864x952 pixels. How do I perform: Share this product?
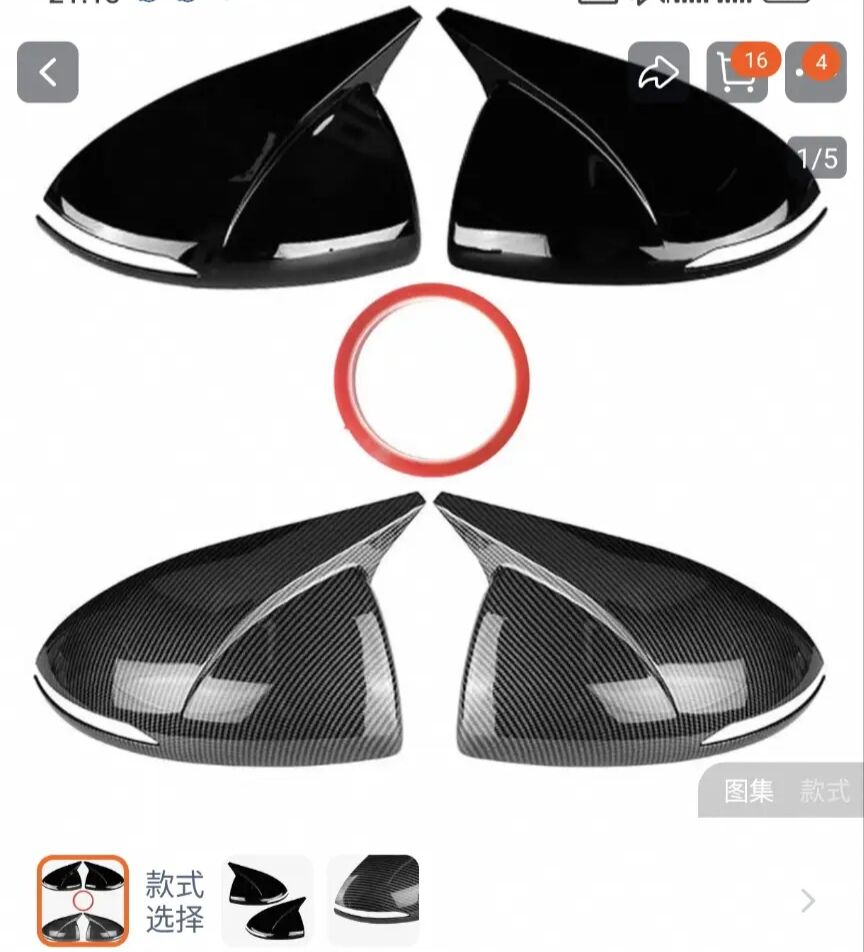(x=658, y=72)
